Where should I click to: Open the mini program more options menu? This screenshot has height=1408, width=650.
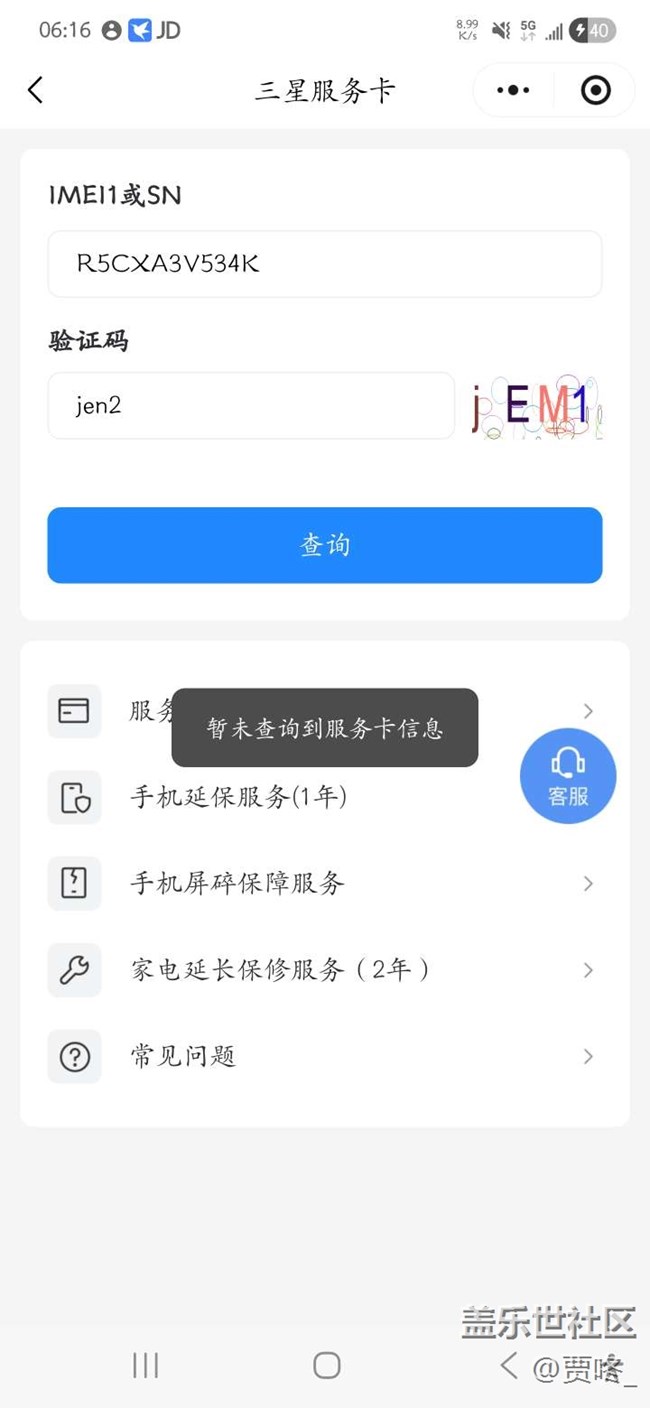coord(513,90)
